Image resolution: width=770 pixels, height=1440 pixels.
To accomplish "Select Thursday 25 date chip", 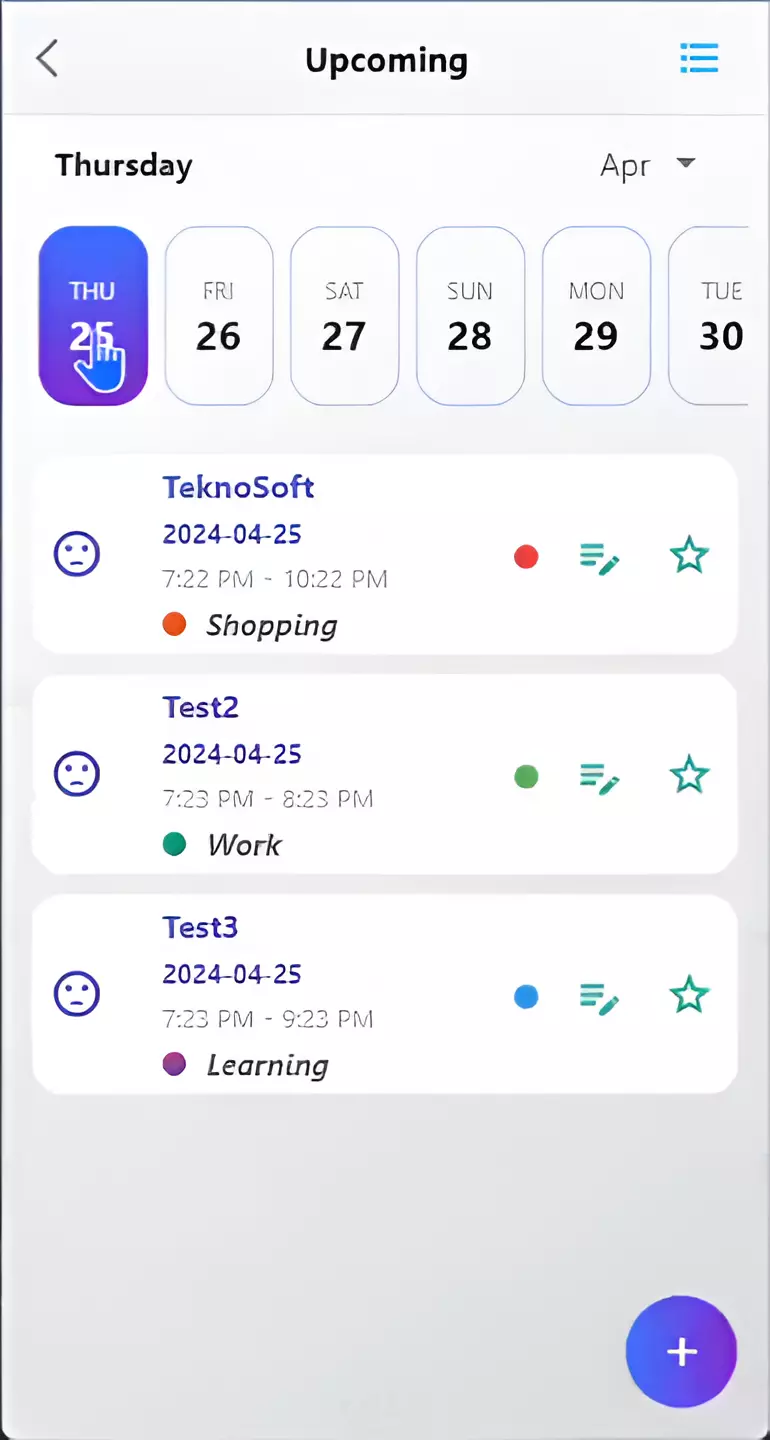I will point(93,315).
